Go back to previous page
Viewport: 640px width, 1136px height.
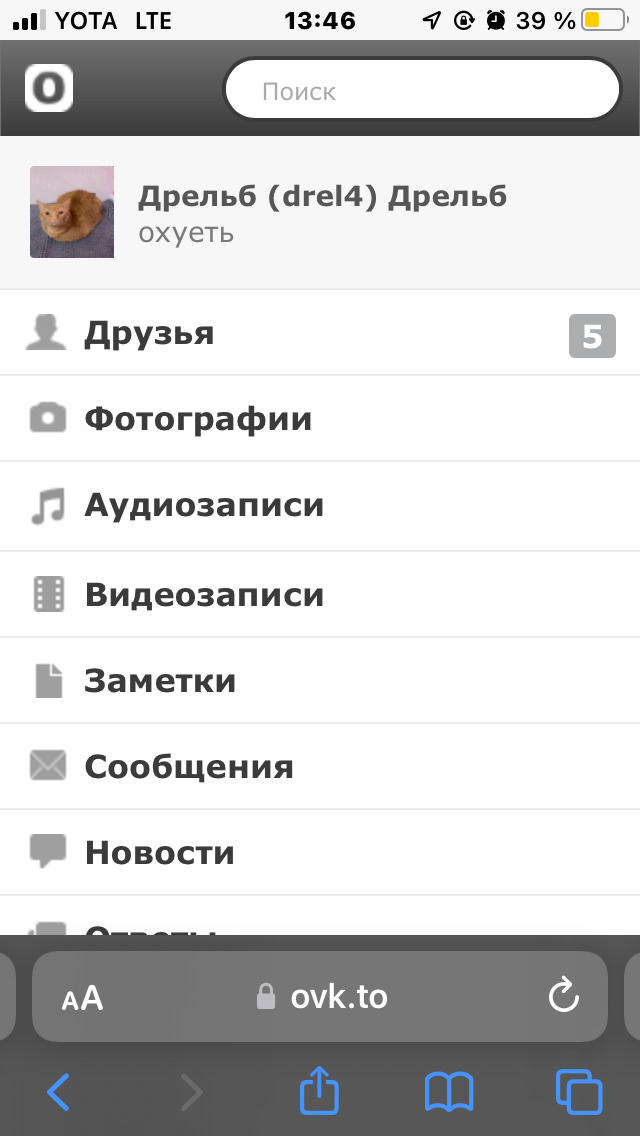click(58, 1091)
